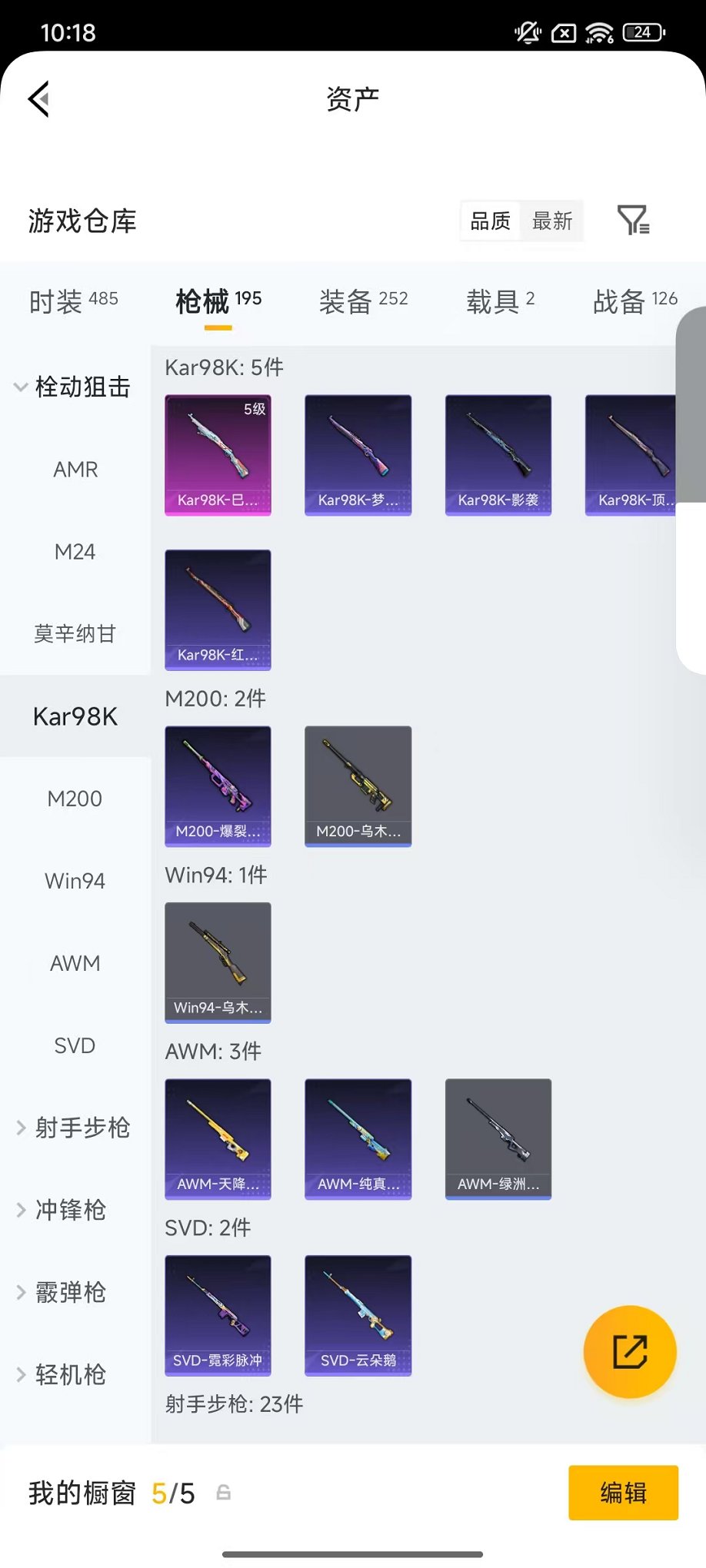Tap 编辑 to edit my showcase

[x=623, y=1493]
